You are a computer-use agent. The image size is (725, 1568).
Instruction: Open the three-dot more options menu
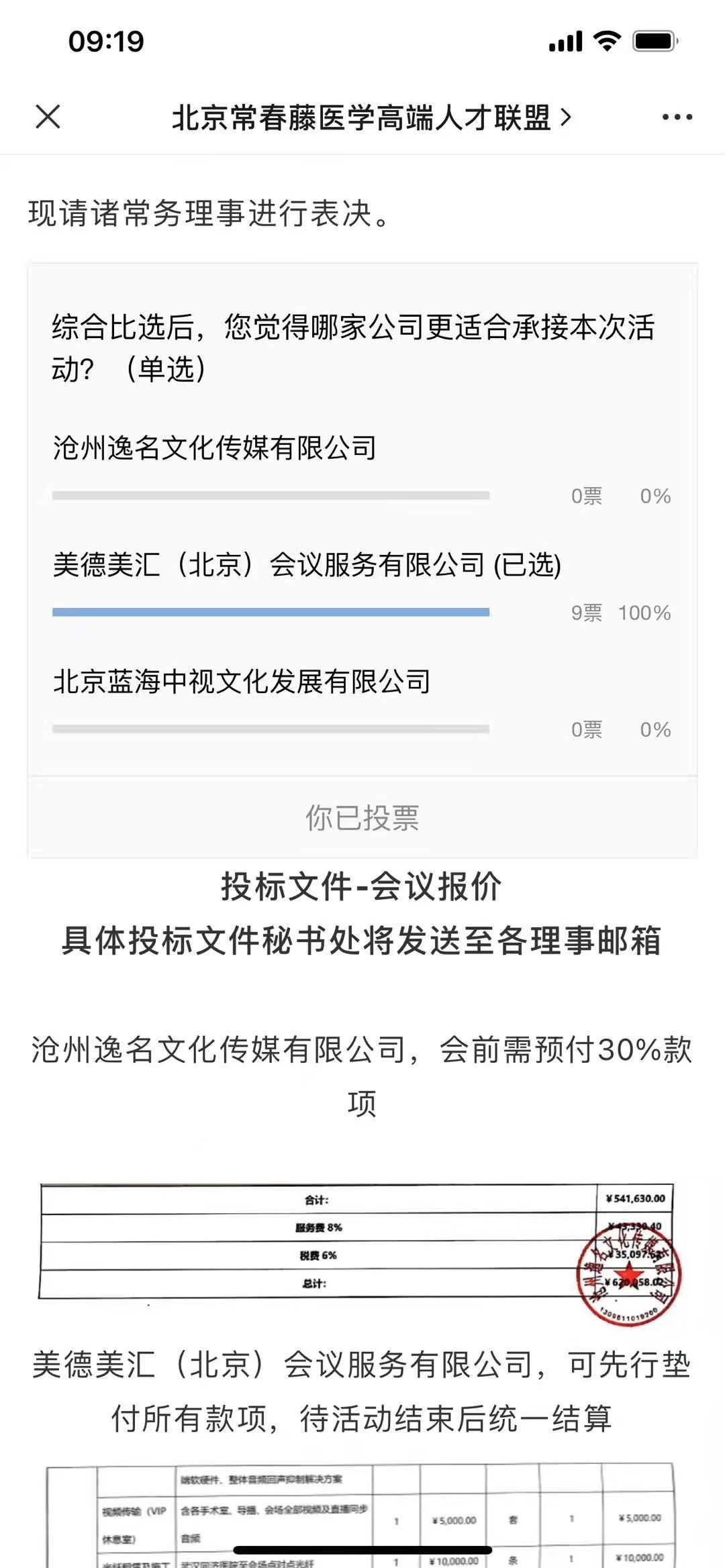pyautogui.click(x=677, y=117)
